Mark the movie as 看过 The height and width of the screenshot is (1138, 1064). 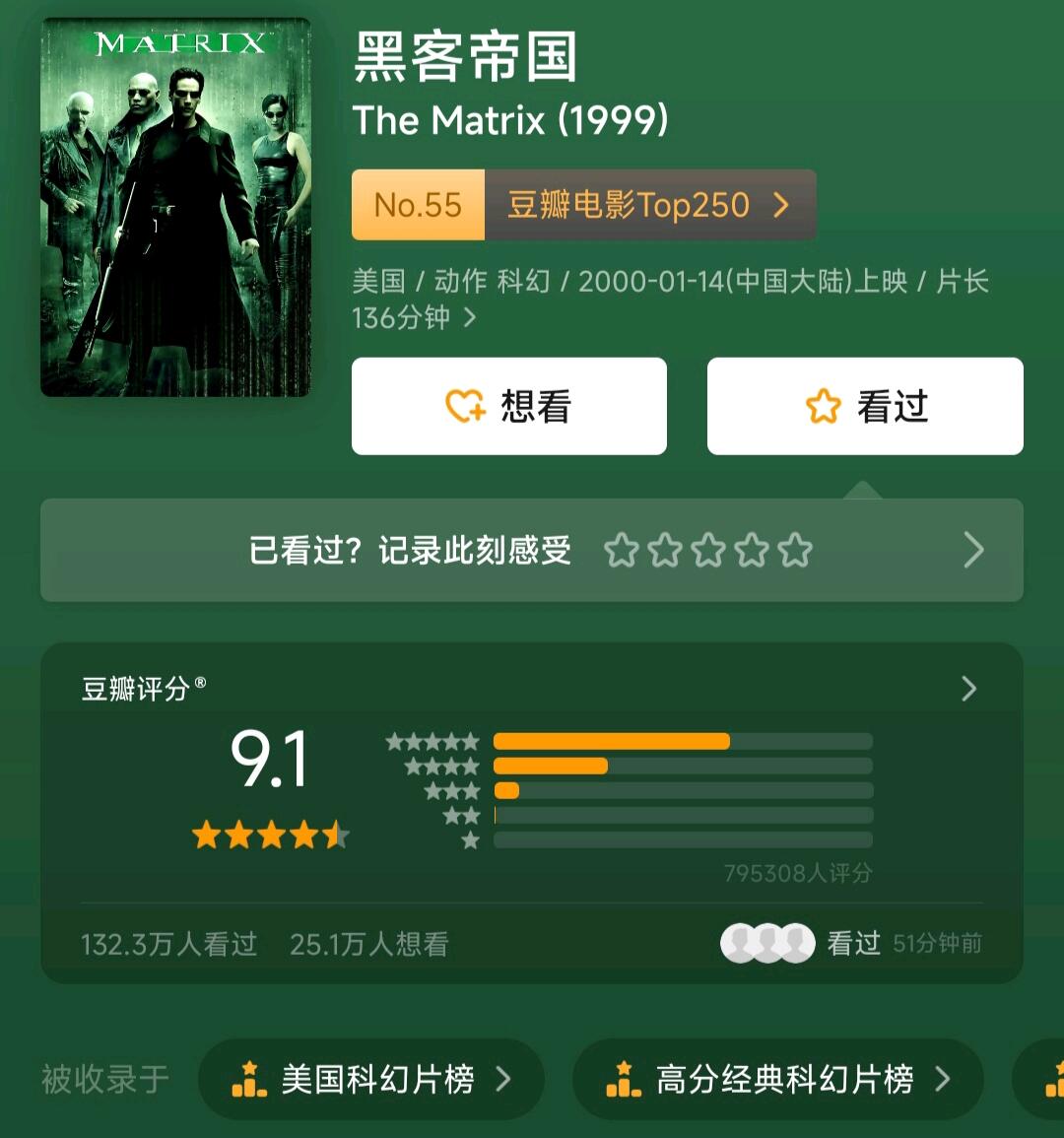865,406
